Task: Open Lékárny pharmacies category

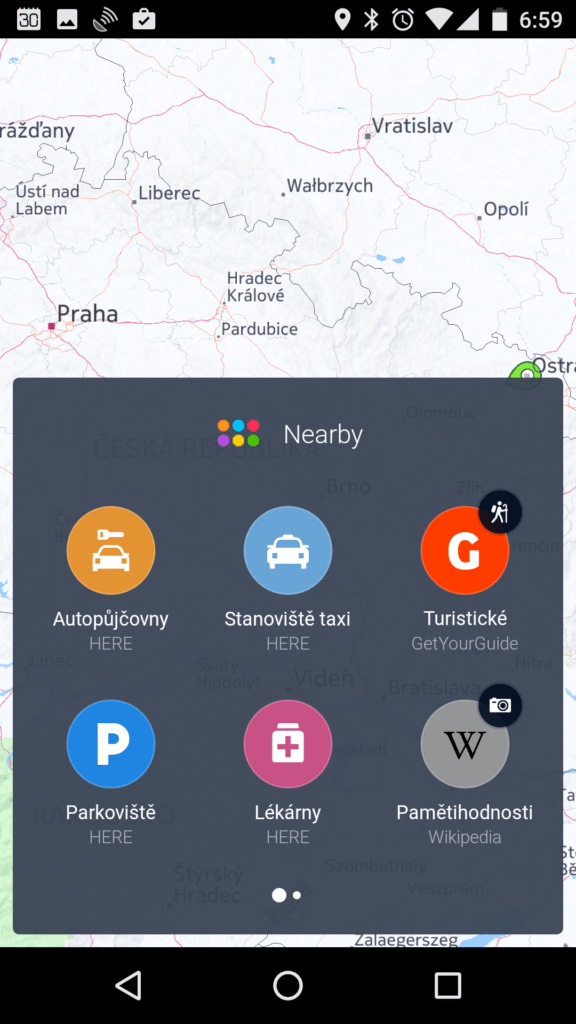Action: point(288,744)
